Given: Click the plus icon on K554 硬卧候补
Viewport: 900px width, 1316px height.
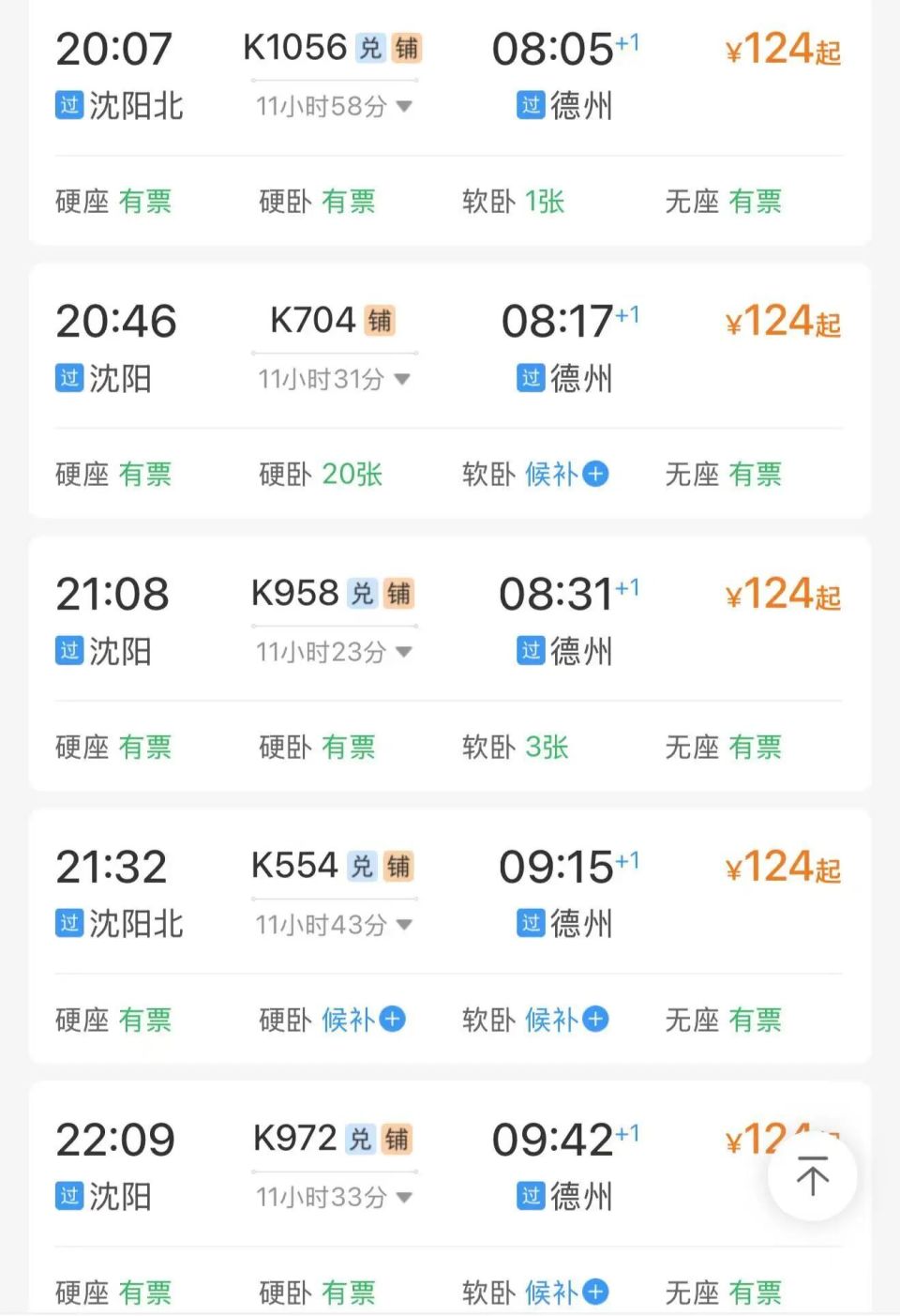Looking at the screenshot, I should 393,1020.
